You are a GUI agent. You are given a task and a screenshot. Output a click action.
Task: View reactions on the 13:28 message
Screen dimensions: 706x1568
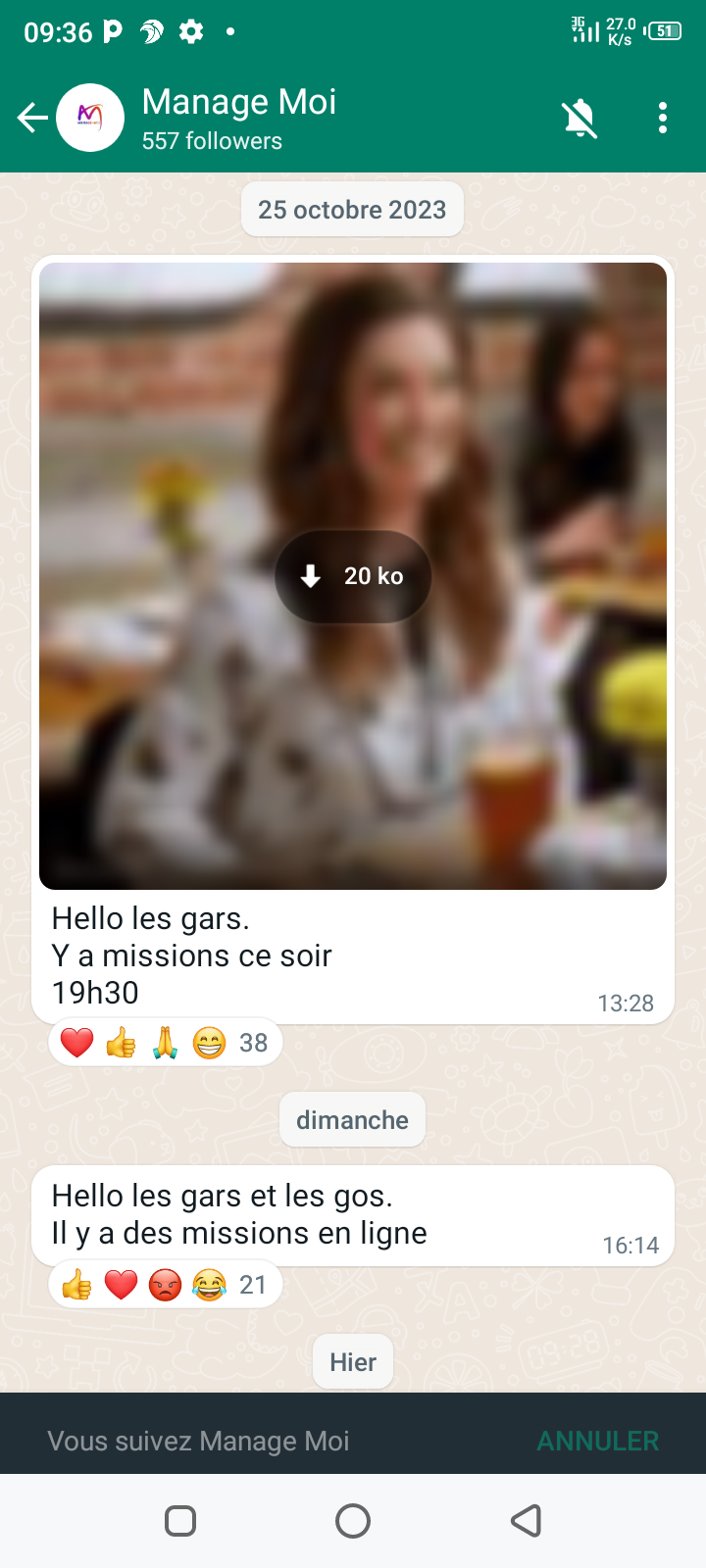point(165,1043)
